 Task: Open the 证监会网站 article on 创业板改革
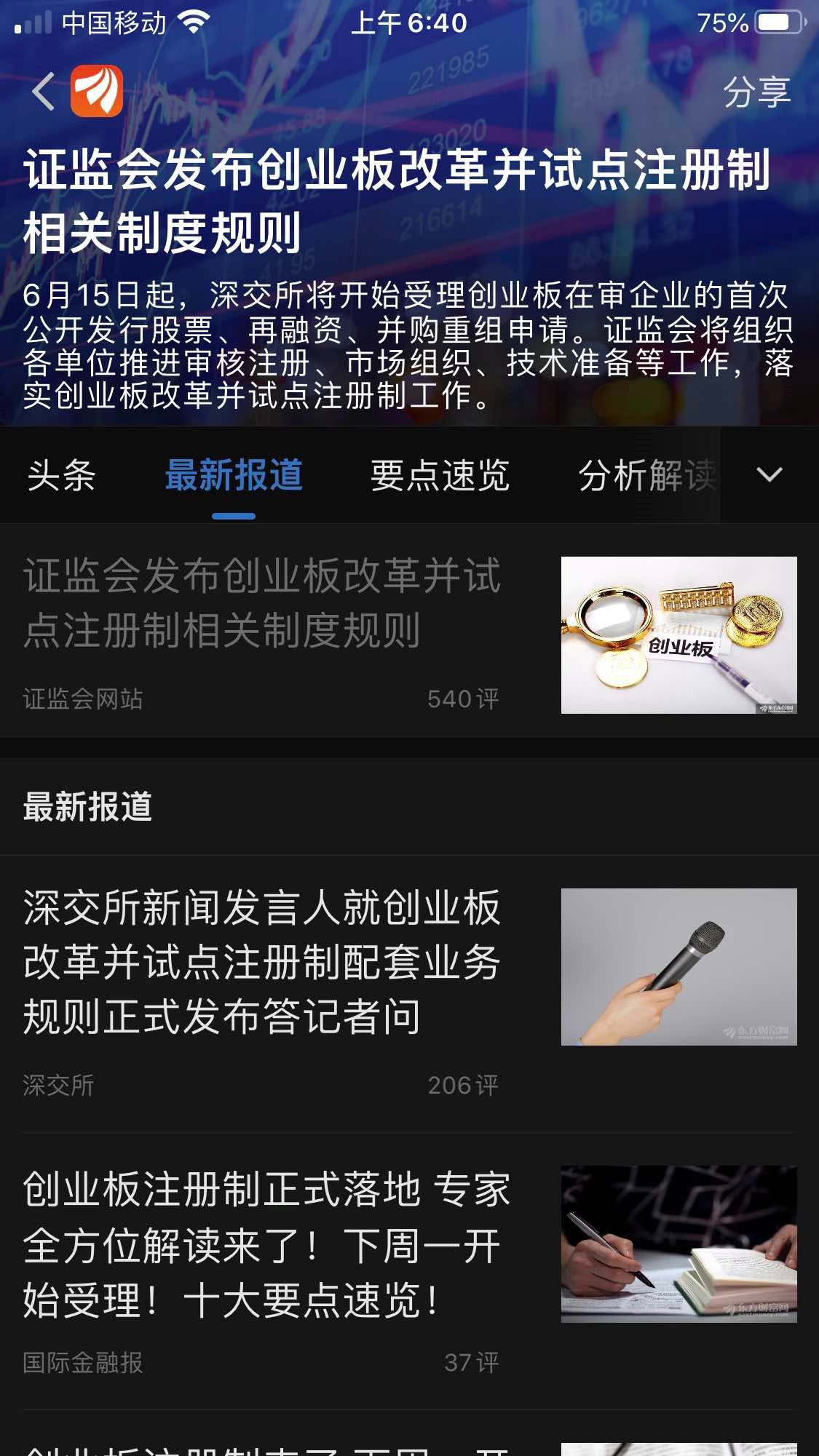[262, 604]
